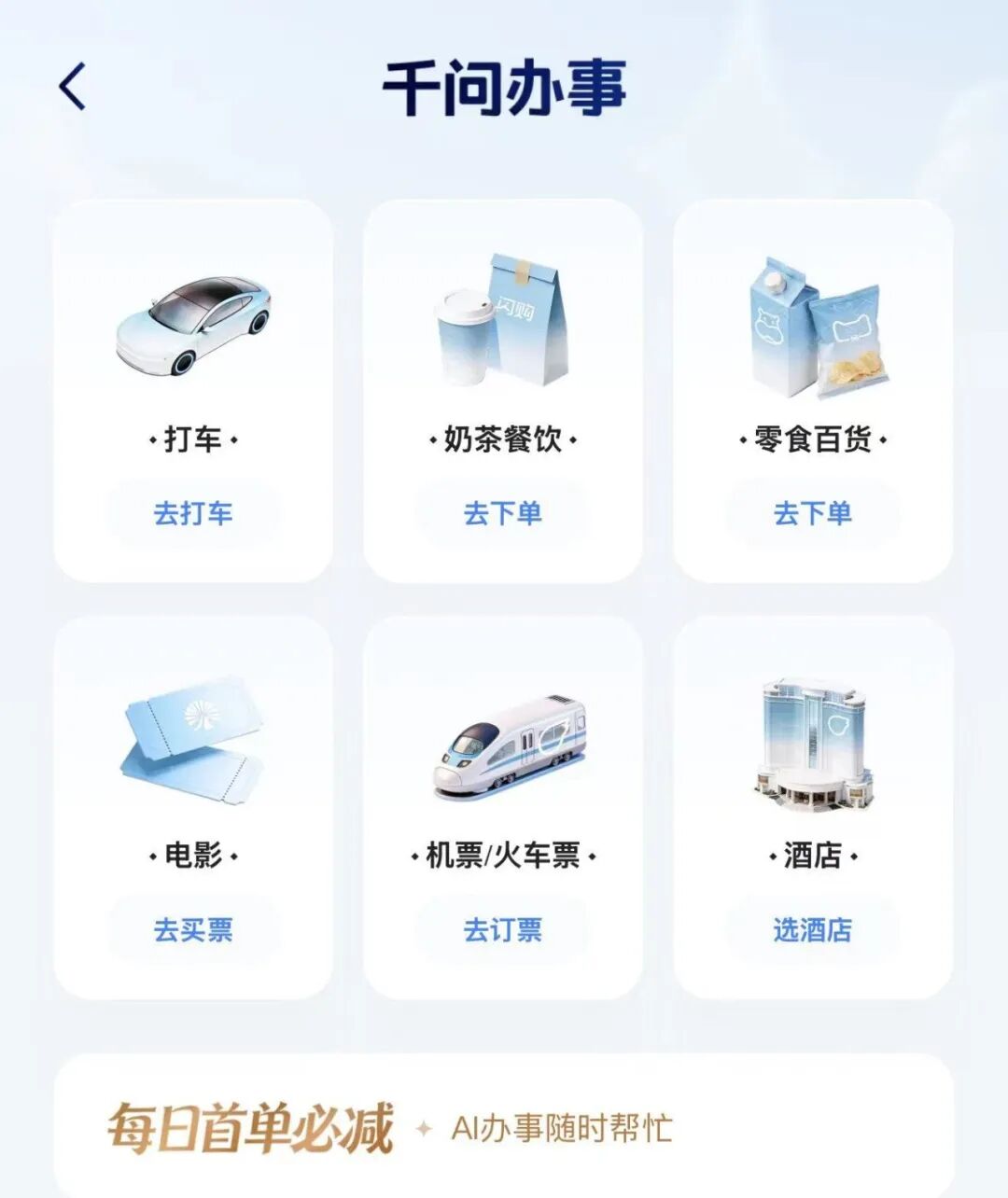Tap 去订票 for 机票/火车票

coord(503,929)
